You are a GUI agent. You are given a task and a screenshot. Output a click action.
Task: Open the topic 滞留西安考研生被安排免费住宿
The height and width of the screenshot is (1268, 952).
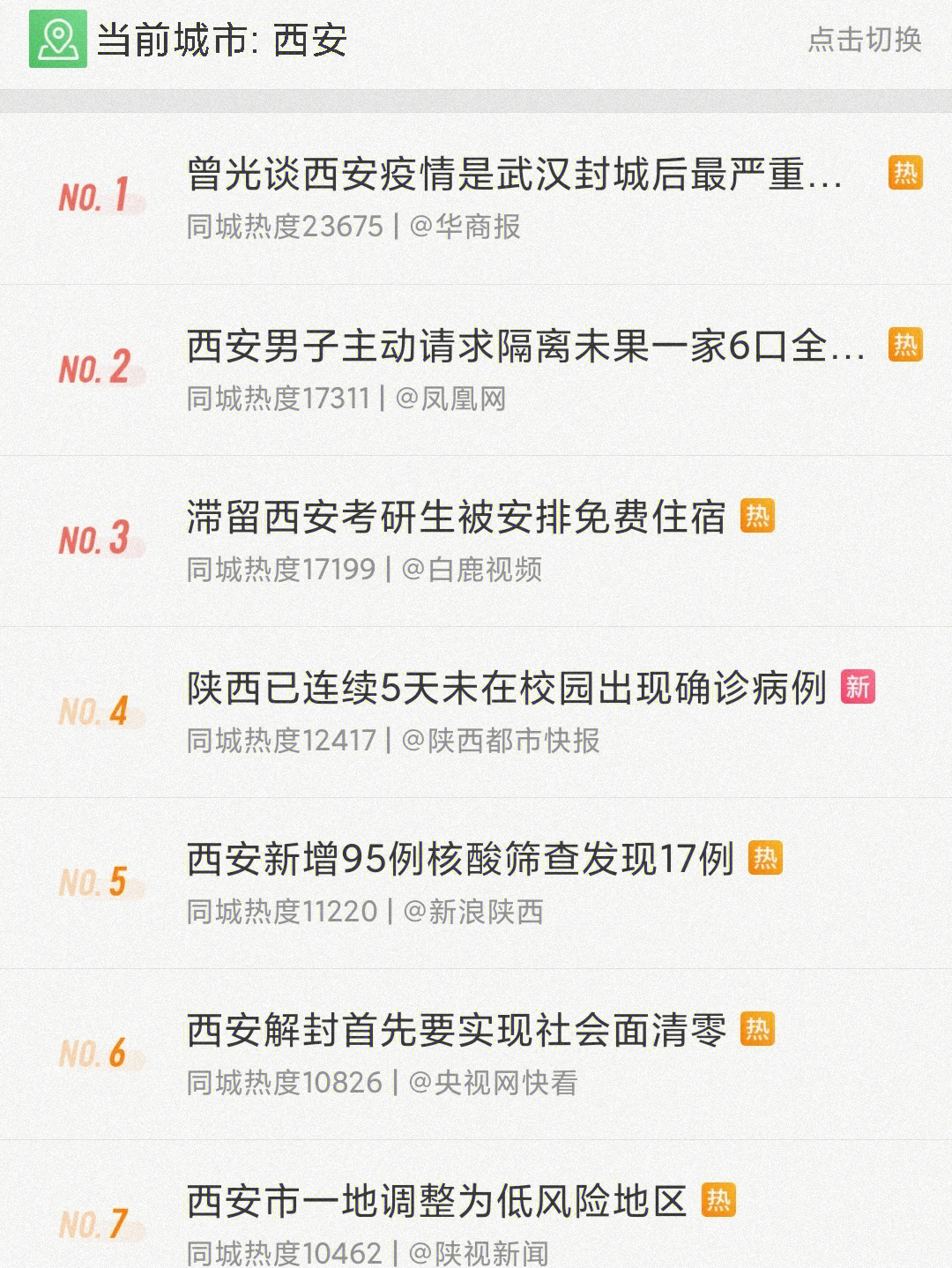coord(456,517)
